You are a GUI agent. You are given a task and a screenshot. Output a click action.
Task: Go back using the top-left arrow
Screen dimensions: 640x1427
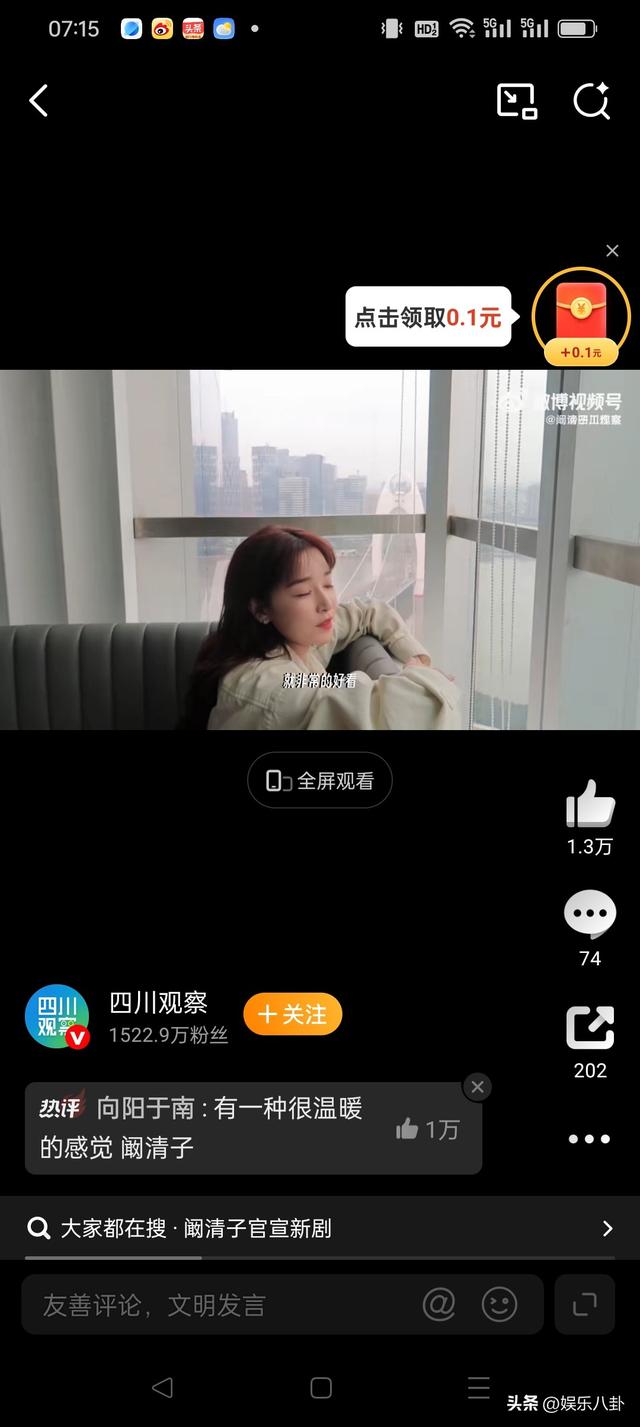tap(39, 101)
